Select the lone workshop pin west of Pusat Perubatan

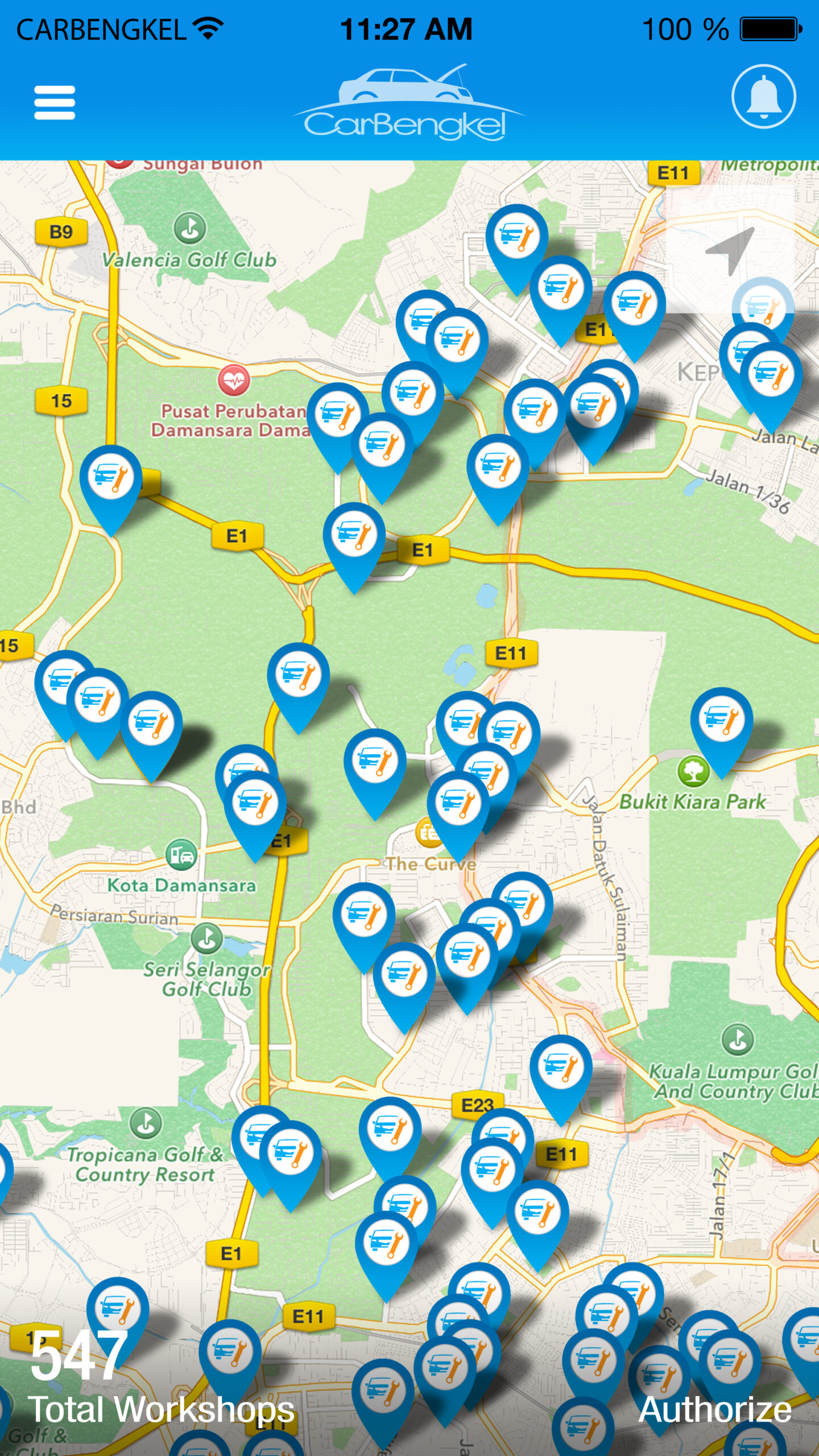click(110, 479)
